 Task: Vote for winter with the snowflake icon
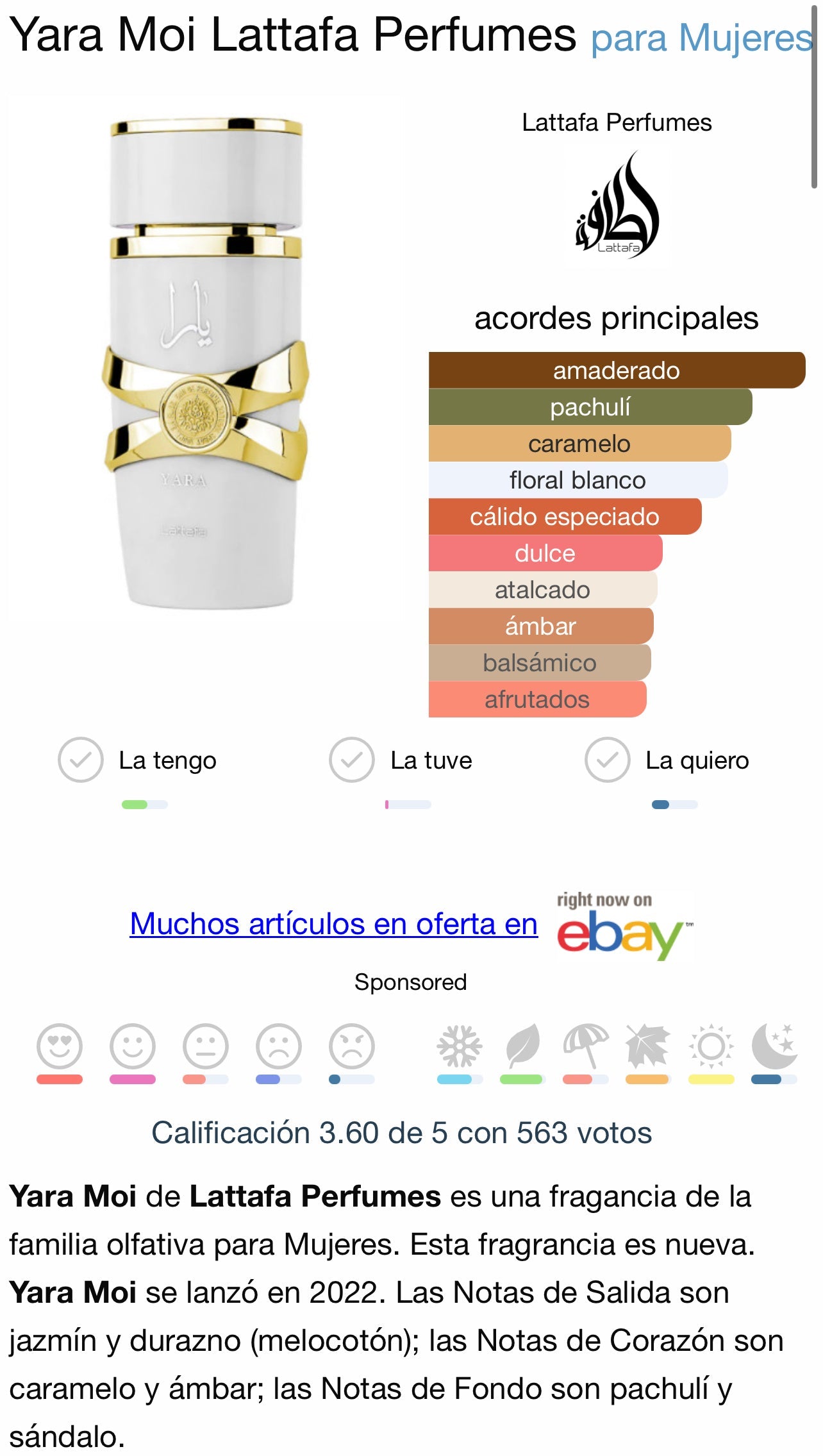tap(460, 1046)
